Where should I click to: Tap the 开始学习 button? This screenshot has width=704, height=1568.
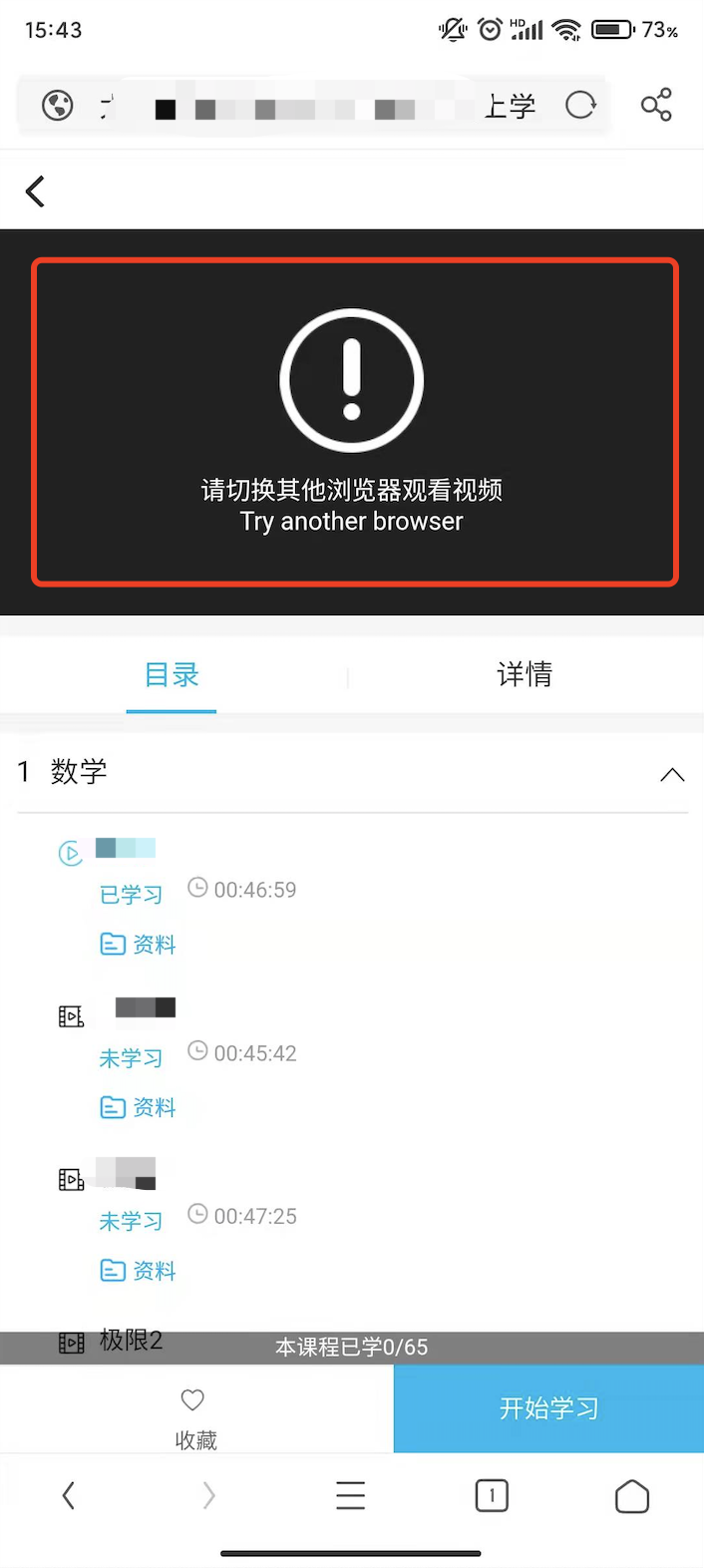pyautogui.click(x=548, y=1408)
